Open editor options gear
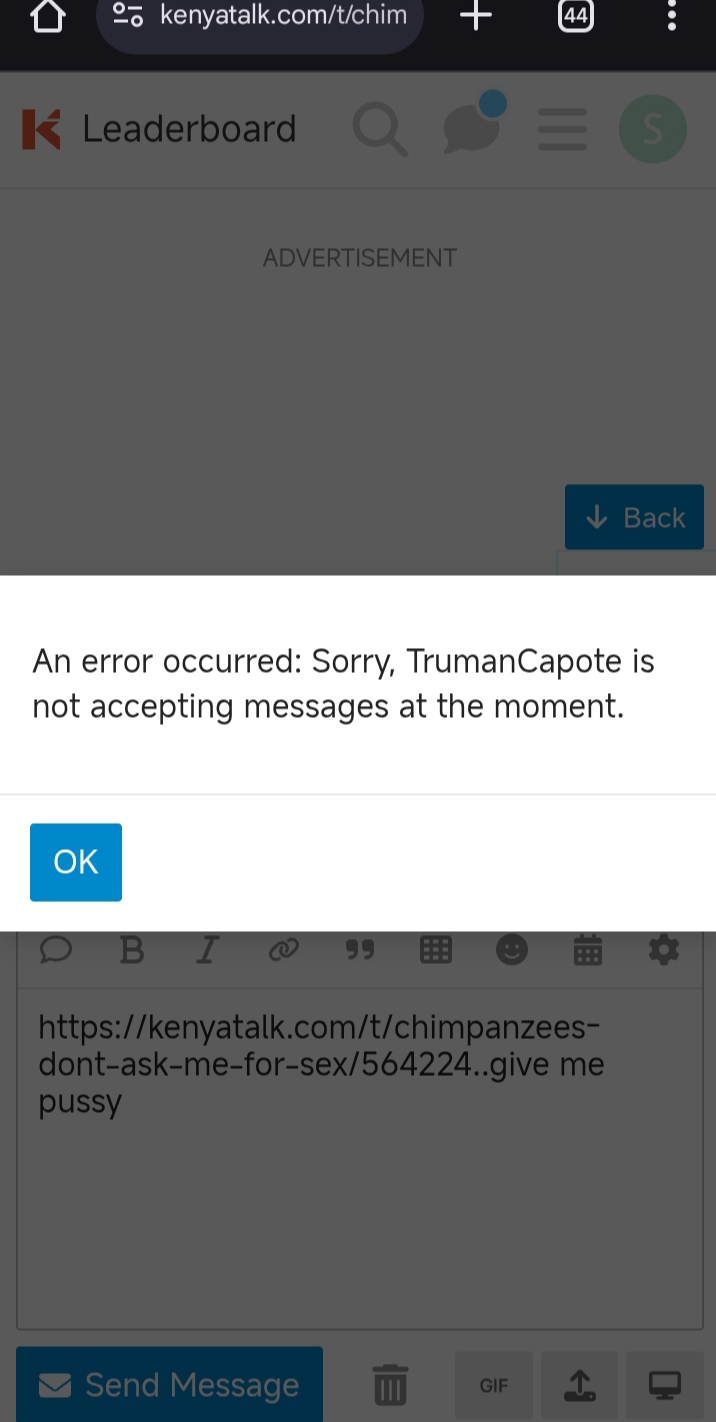Viewport: 716px width, 1422px height. point(664,950)
